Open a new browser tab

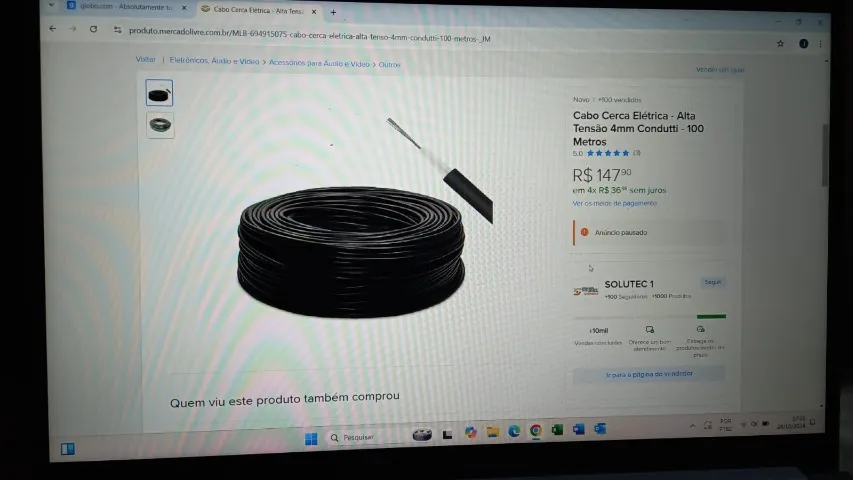[x=333, y=12]
